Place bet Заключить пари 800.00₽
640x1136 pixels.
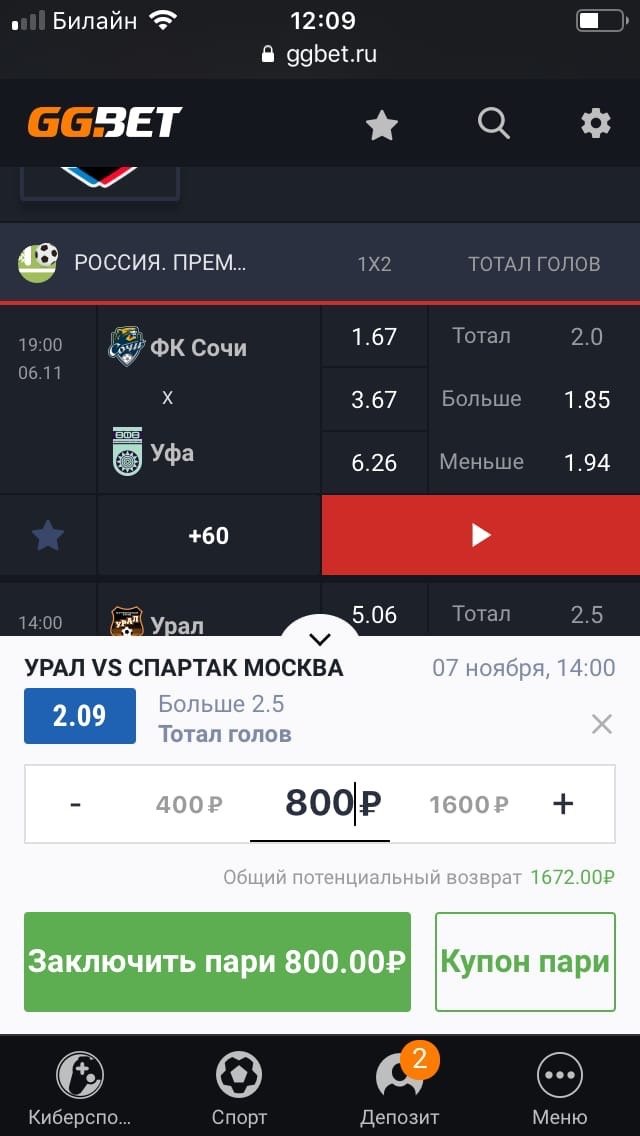pyautogui.click(x=217, y=962)
